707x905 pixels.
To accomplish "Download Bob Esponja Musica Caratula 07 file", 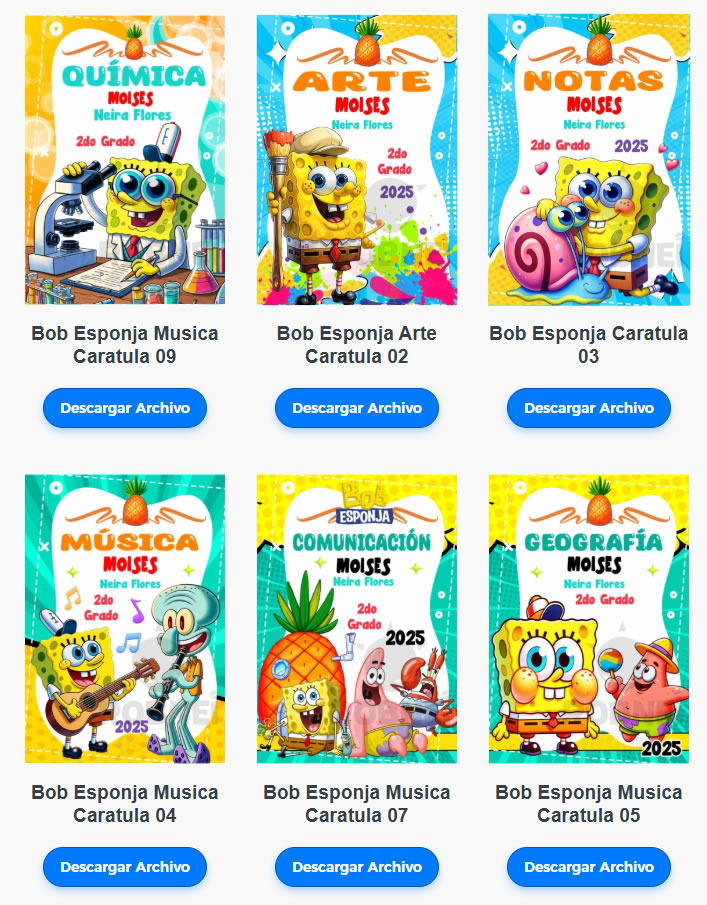I will click(357, 867).
